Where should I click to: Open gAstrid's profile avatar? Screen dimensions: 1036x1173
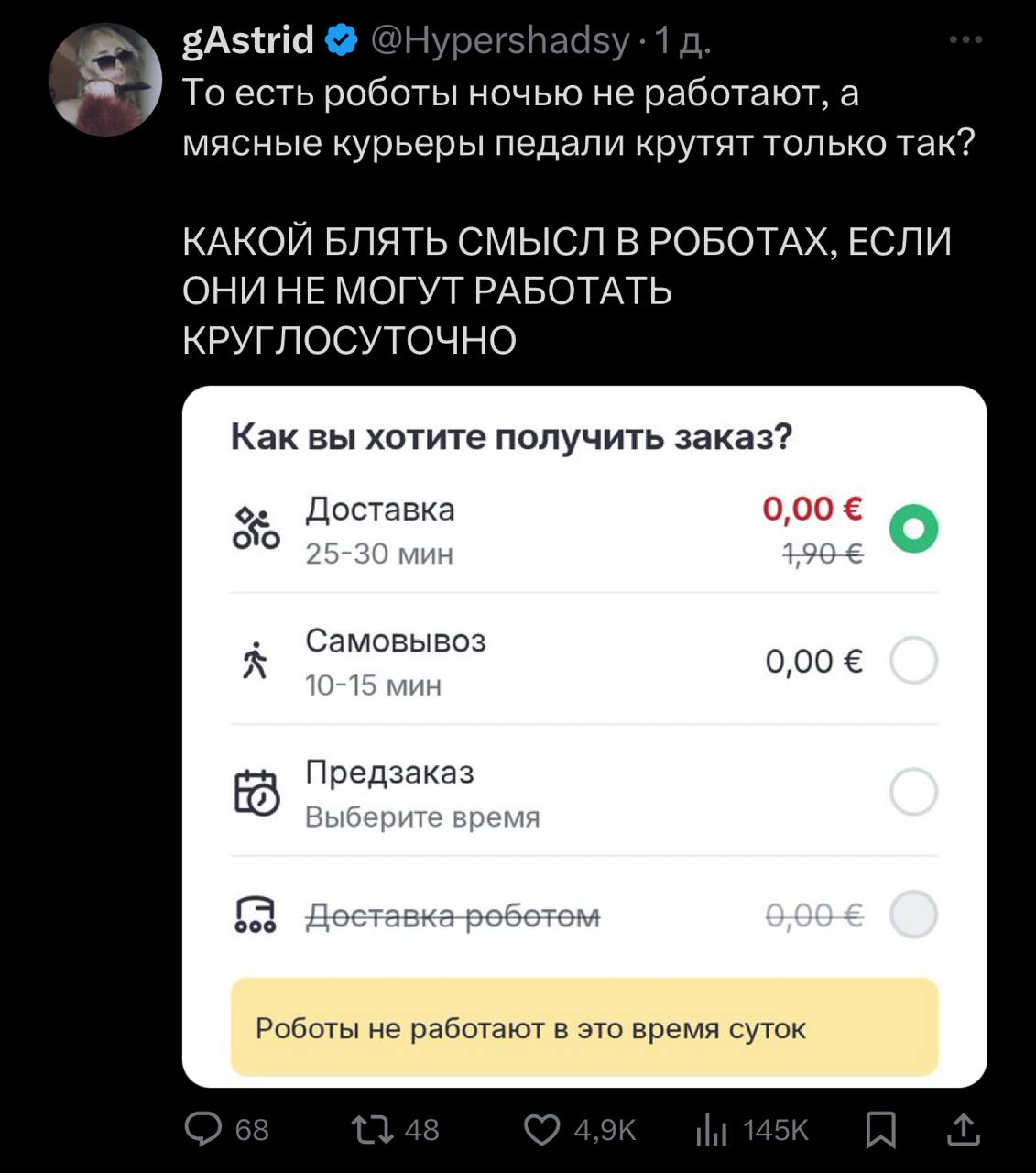pos(104,81)
